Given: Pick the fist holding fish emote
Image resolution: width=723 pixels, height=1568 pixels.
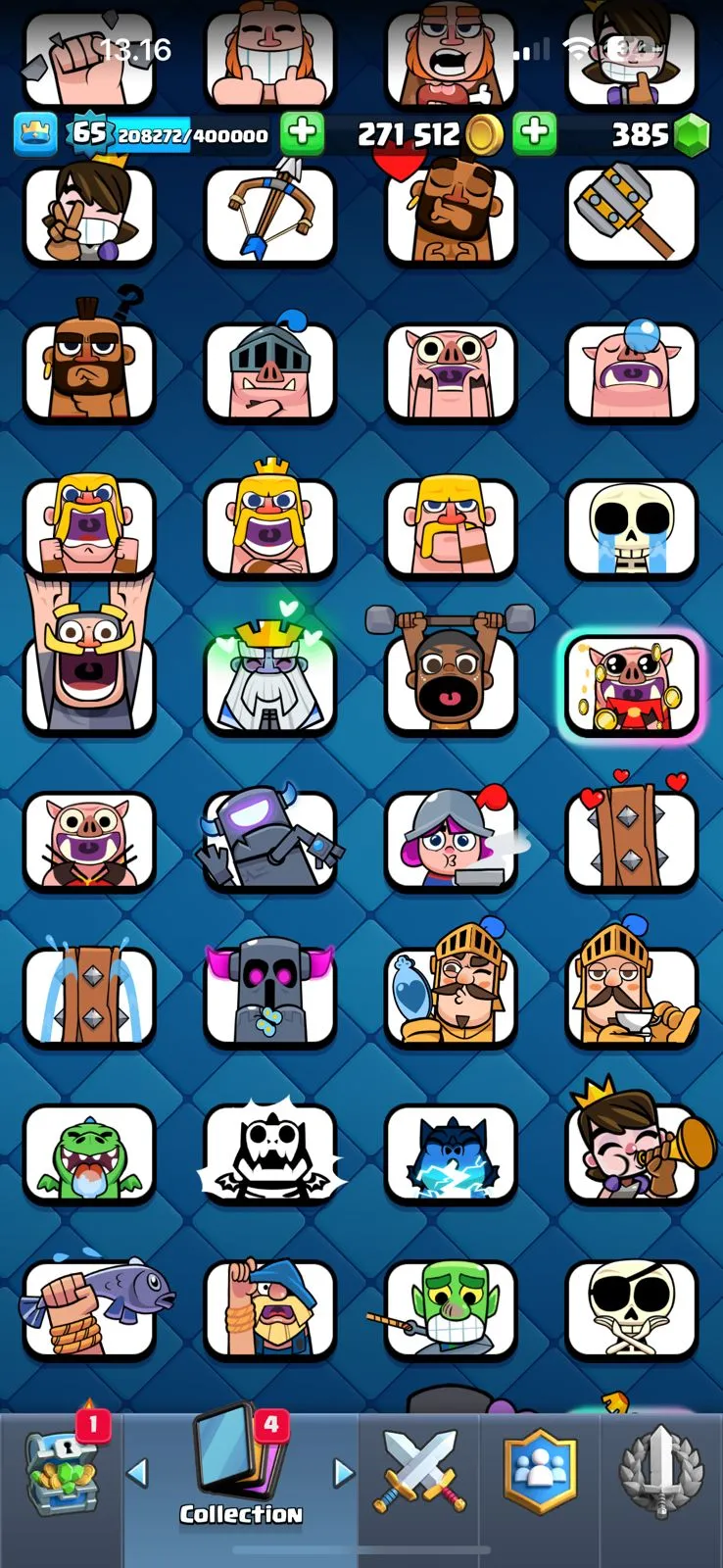Looking at the screenshot, I should 89,1308.
